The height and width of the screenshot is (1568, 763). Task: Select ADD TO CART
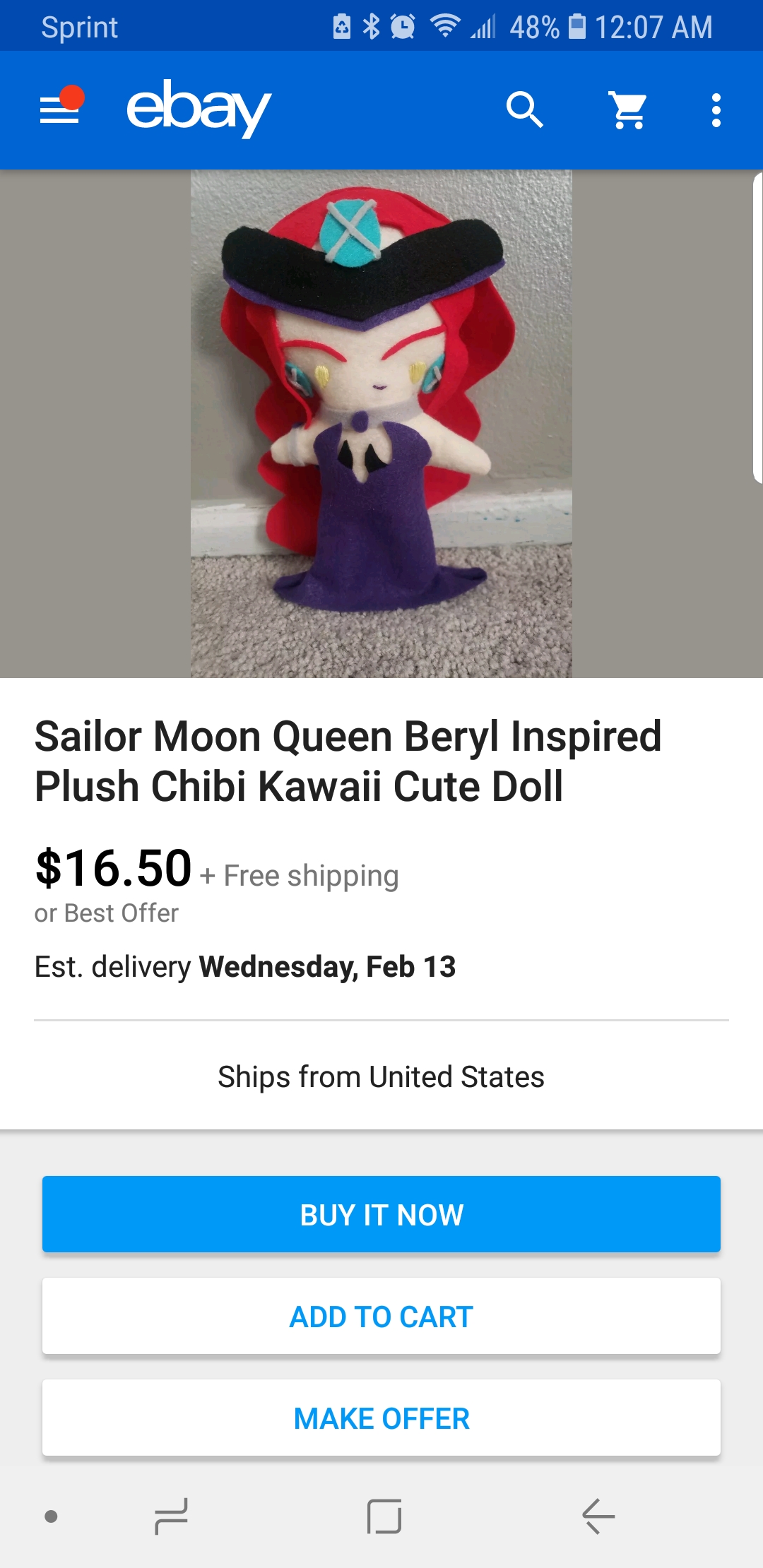pos(381,1316)
